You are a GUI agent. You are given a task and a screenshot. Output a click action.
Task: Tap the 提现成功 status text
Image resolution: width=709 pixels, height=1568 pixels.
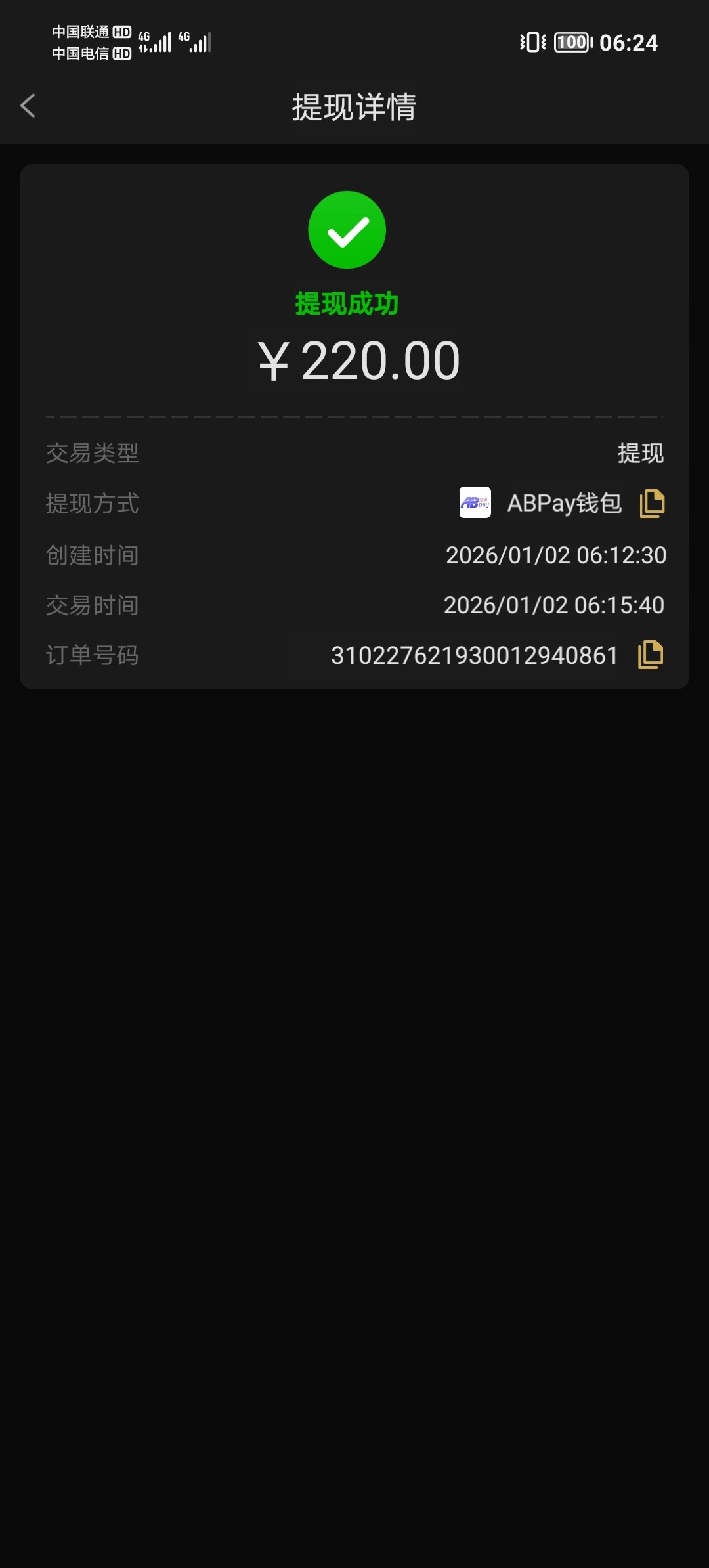pyautogui.click(x=348, y=303)
